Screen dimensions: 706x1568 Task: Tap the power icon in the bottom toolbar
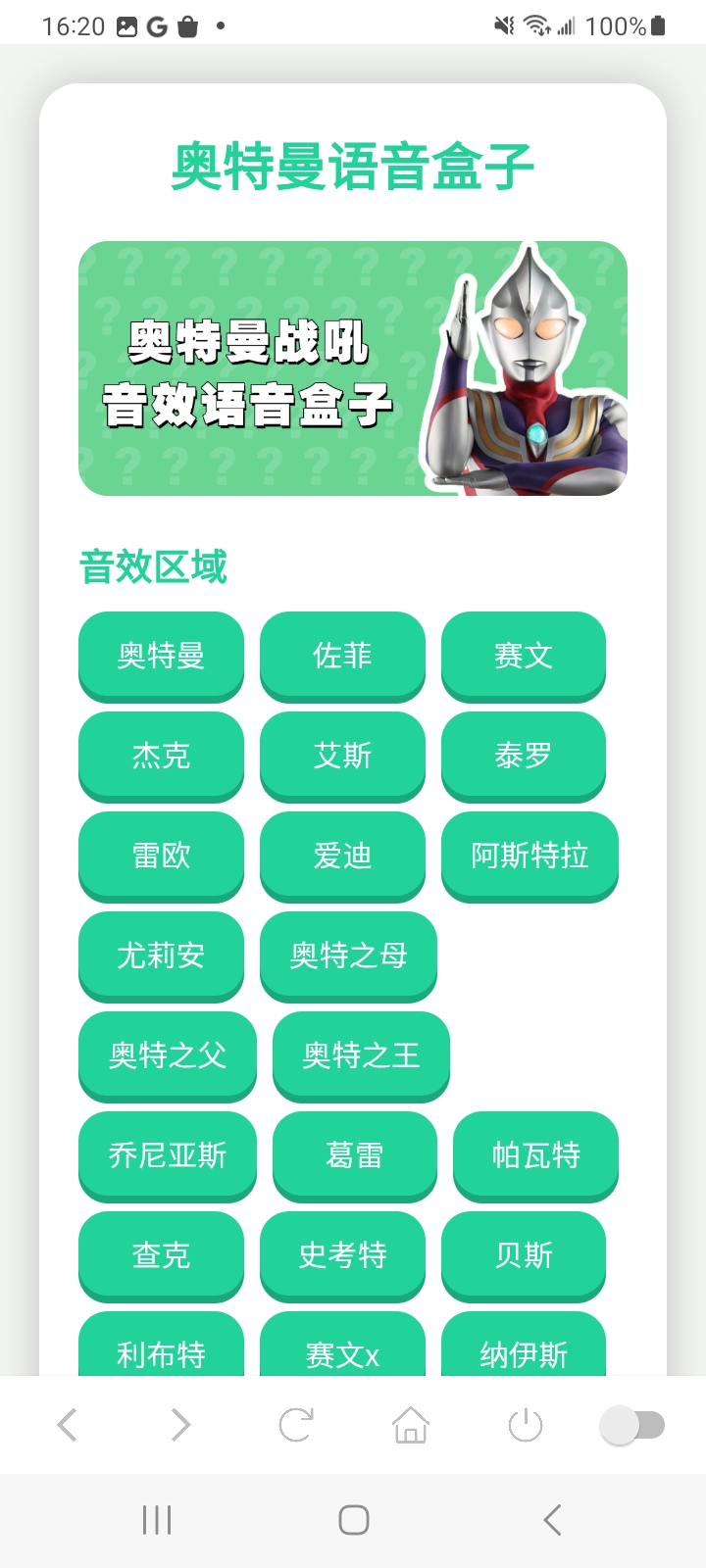point(525,1425)
